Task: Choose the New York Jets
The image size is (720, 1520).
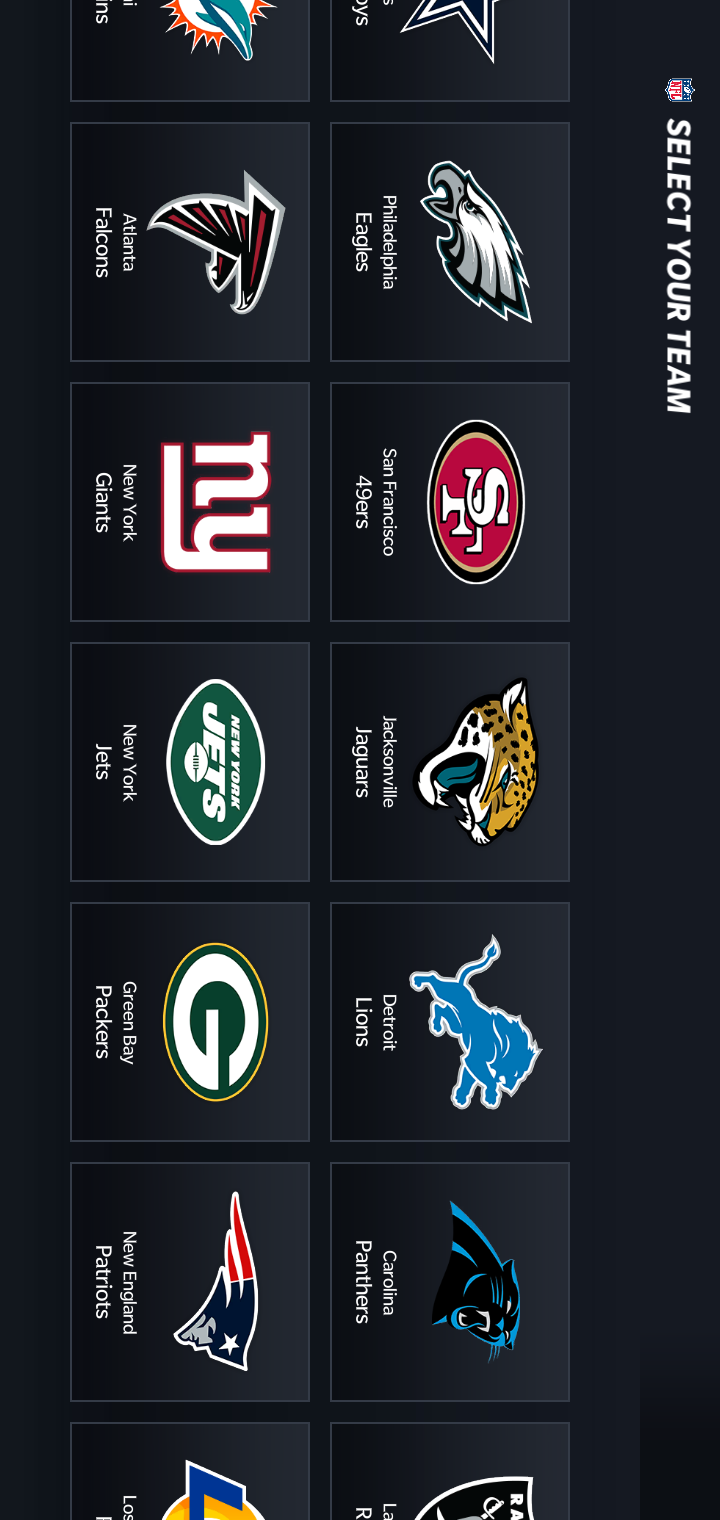Action: (x=190, y=762)
